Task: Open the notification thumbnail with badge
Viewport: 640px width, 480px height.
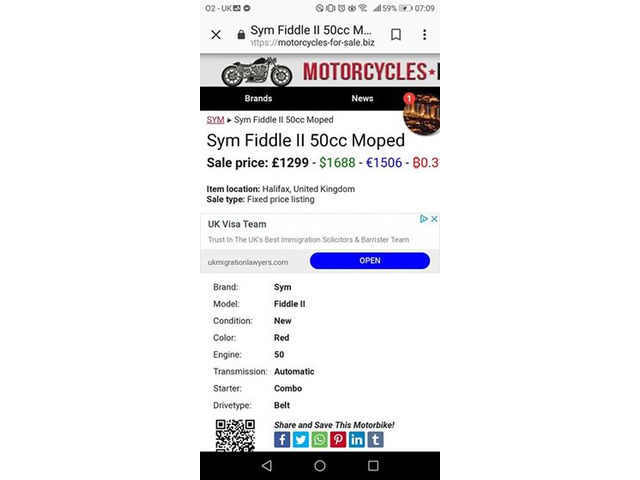Action: coord(422,112)
